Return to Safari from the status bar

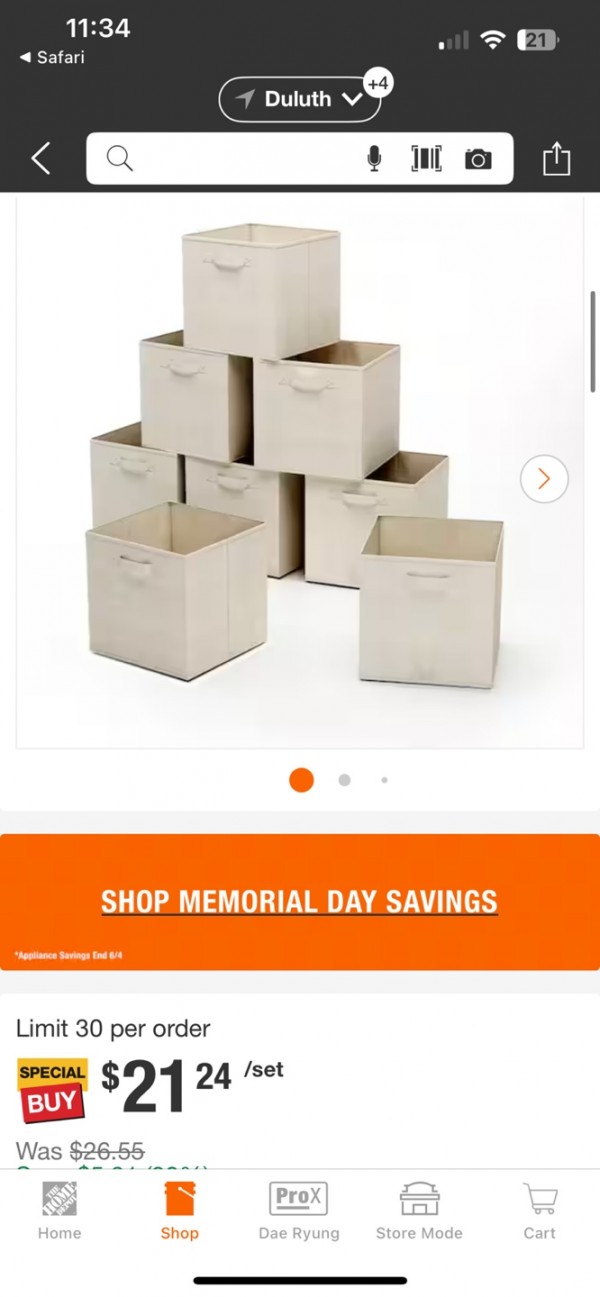pos(52,57)
